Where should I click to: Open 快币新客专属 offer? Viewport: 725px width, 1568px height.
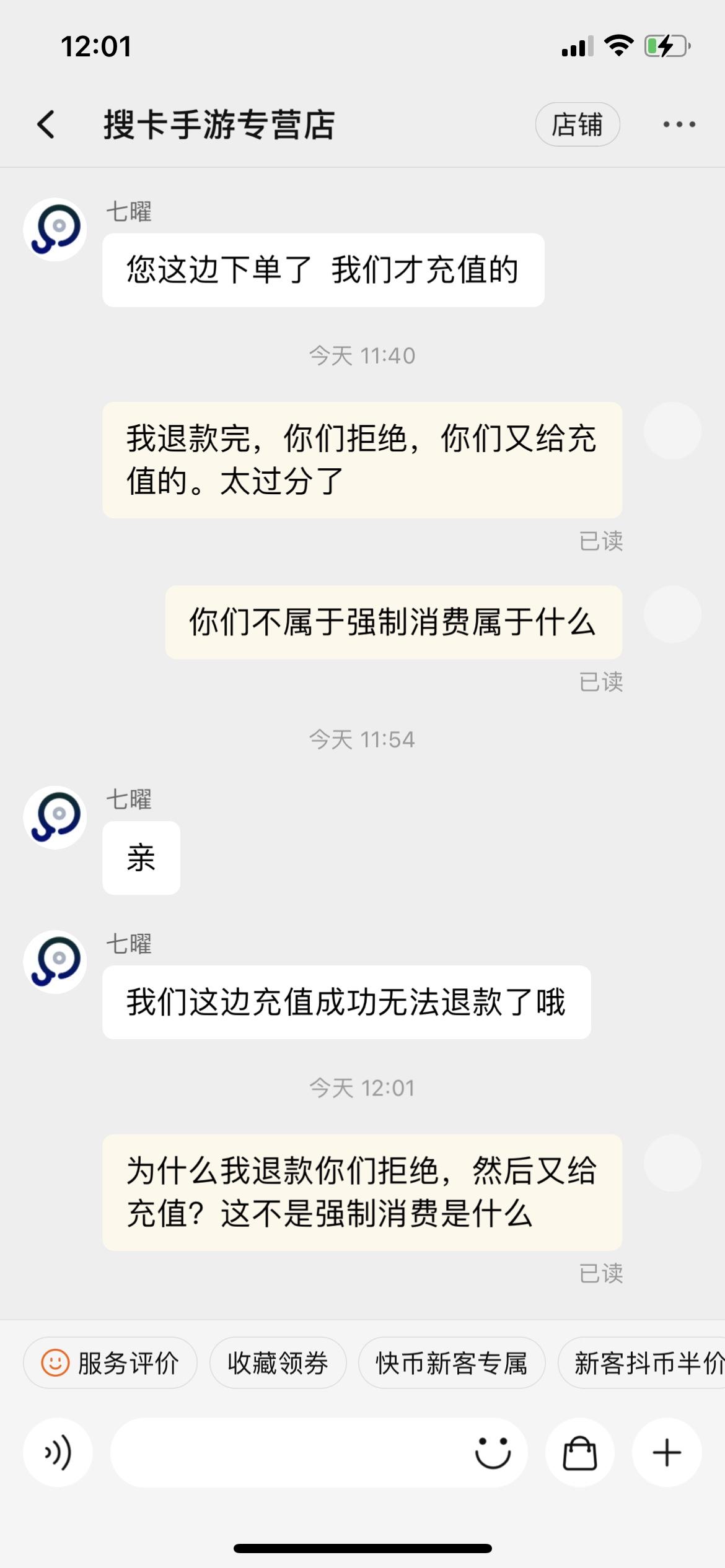click(452, 1363)
